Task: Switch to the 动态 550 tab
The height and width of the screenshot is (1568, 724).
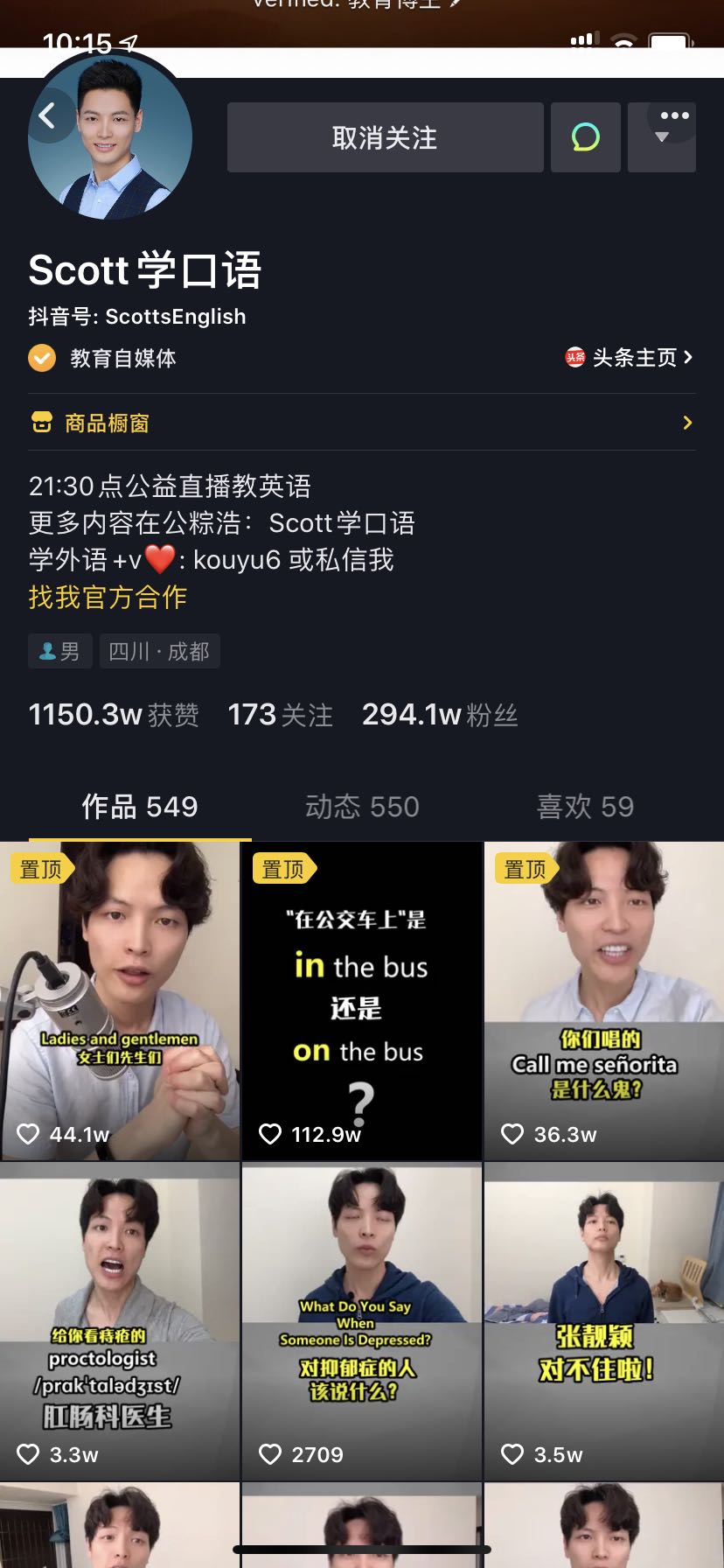Action: click(362, 806)
